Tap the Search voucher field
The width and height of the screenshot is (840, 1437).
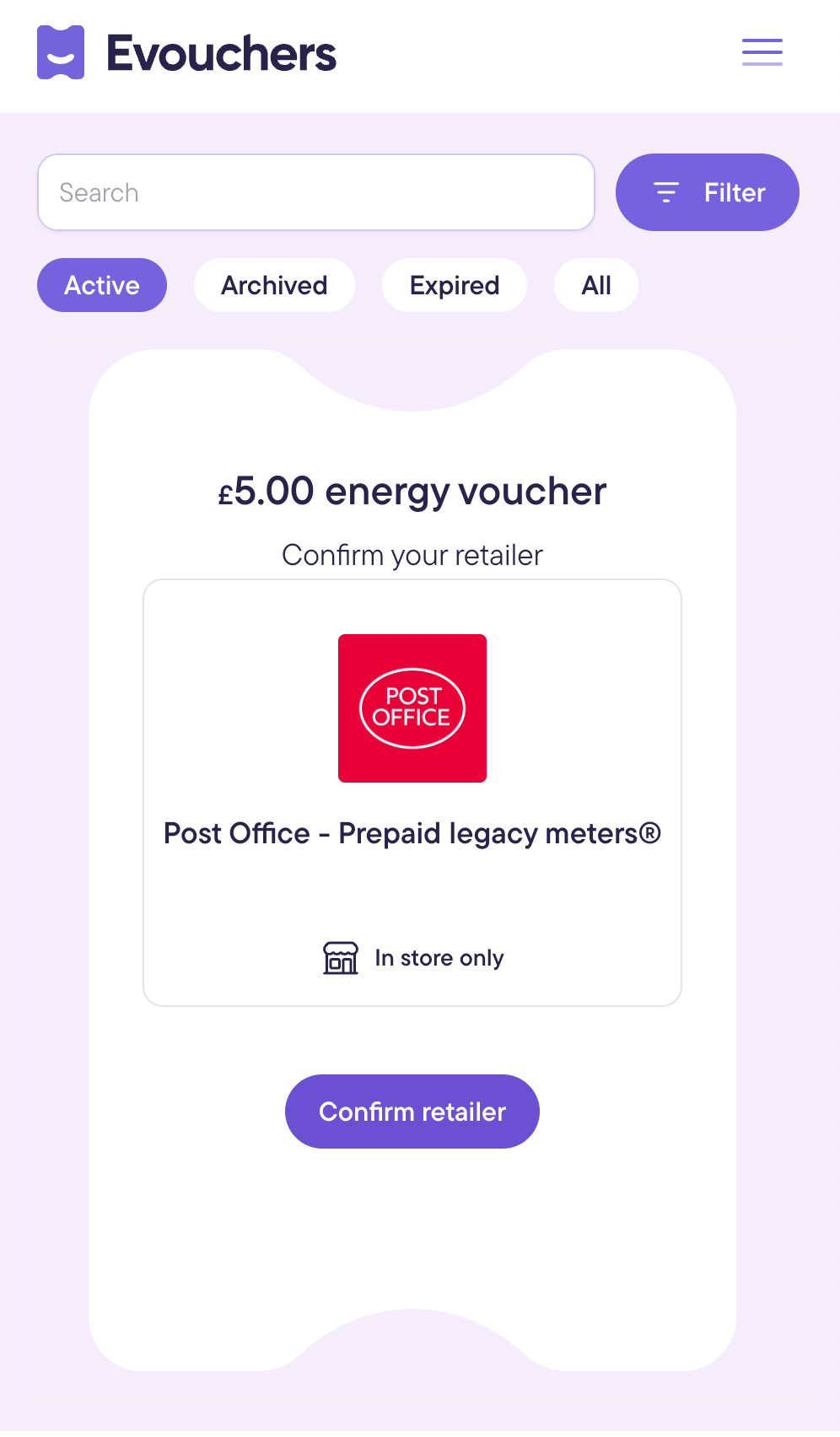316,192
